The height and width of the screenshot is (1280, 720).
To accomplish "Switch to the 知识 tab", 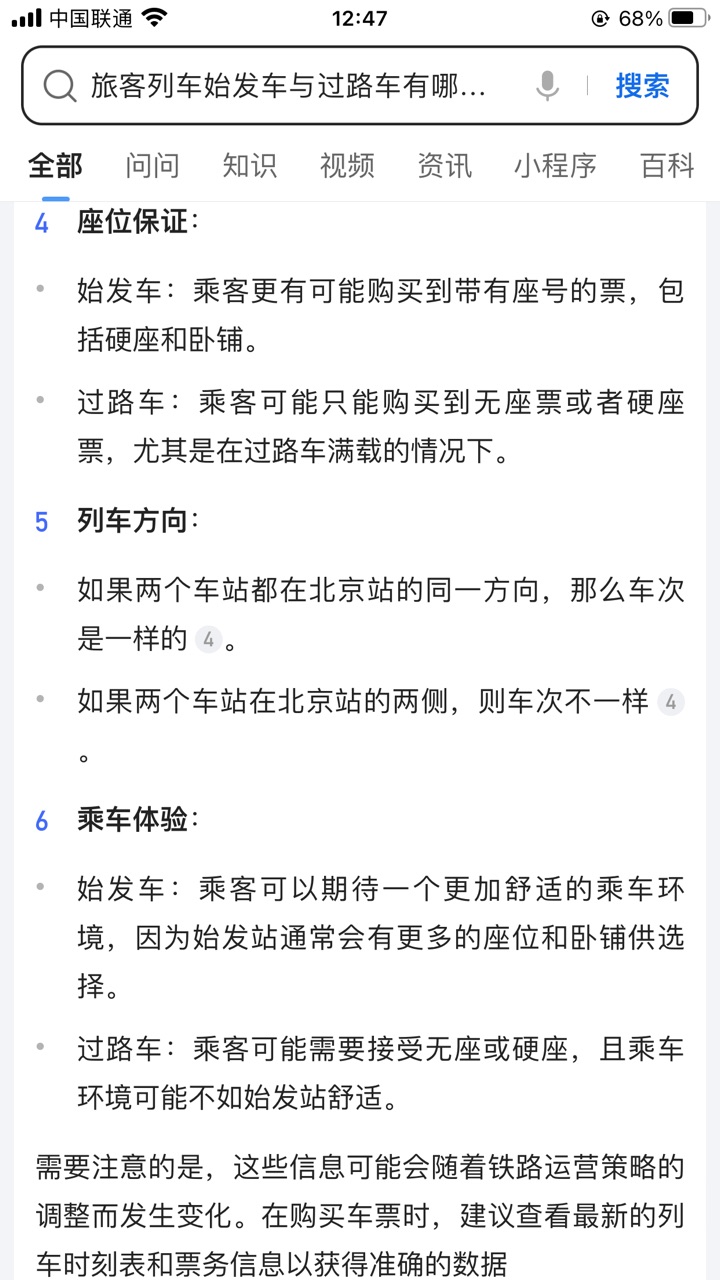I will click(x=249, y=165).
